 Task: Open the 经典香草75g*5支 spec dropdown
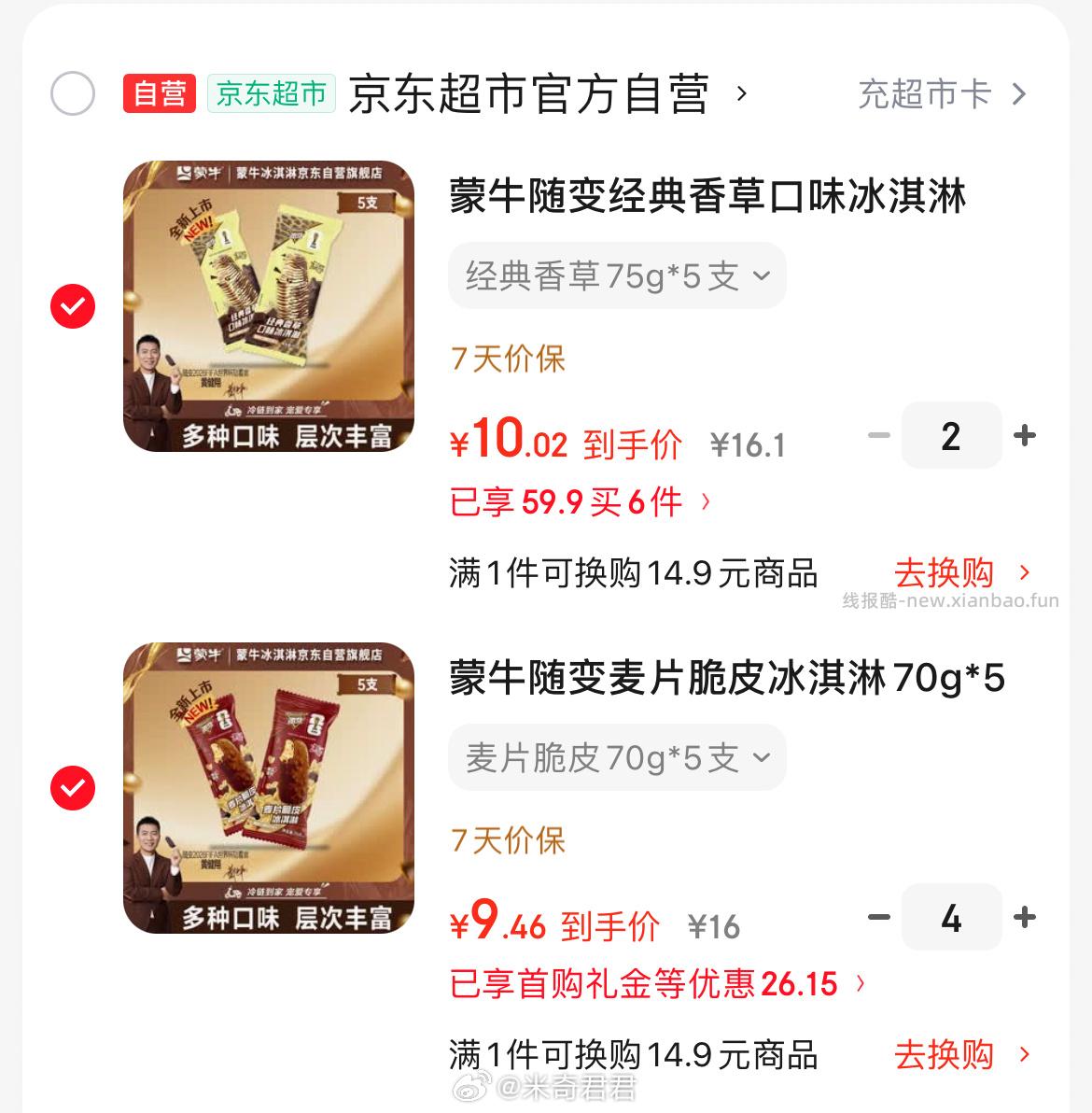pos(616,275)
